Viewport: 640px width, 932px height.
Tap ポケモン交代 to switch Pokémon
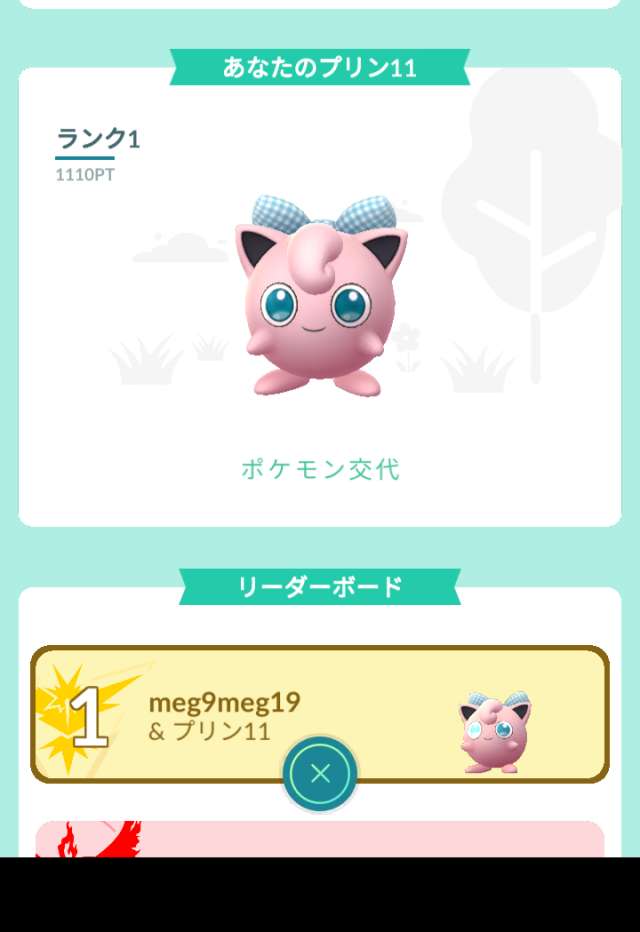320,469
